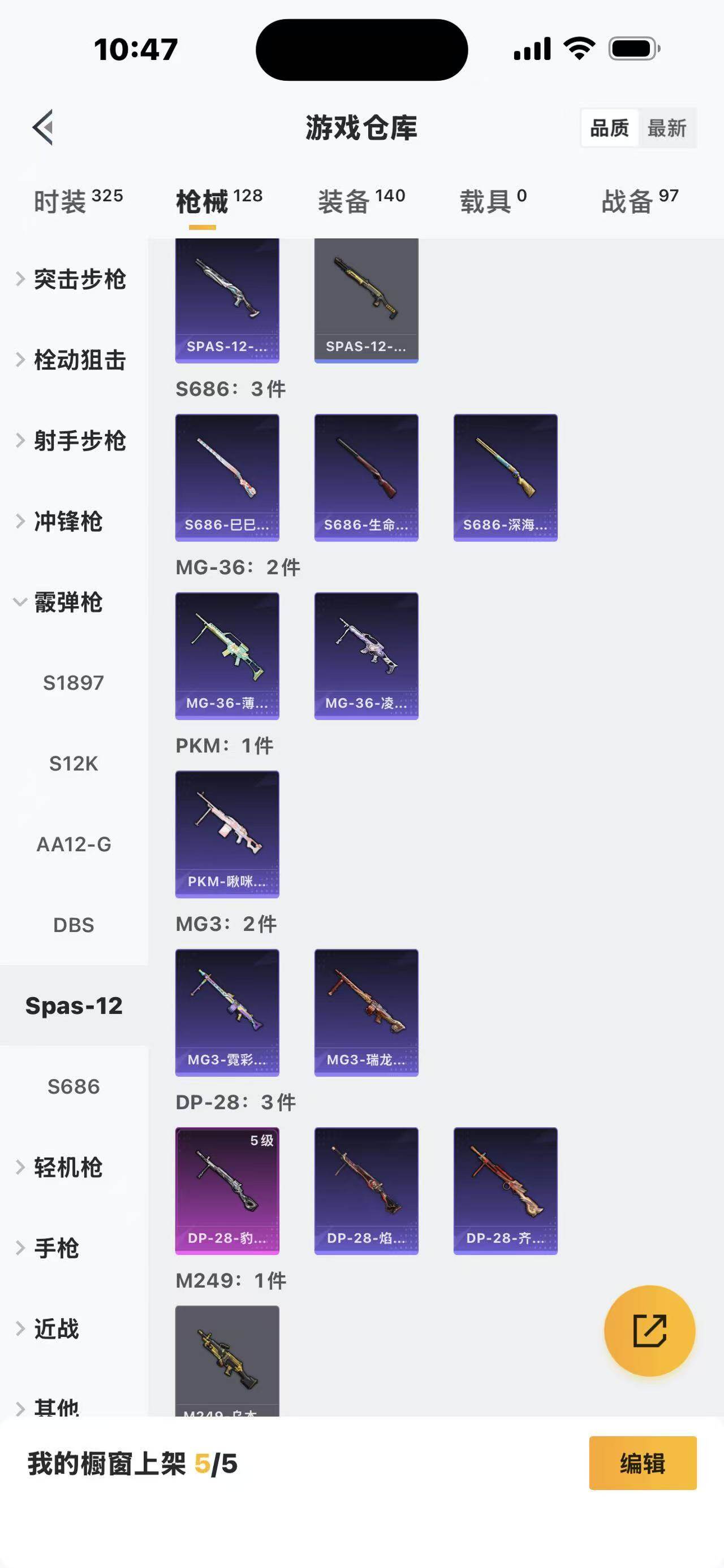
Task: Open the 载具 tab
Action: (493, 201)
